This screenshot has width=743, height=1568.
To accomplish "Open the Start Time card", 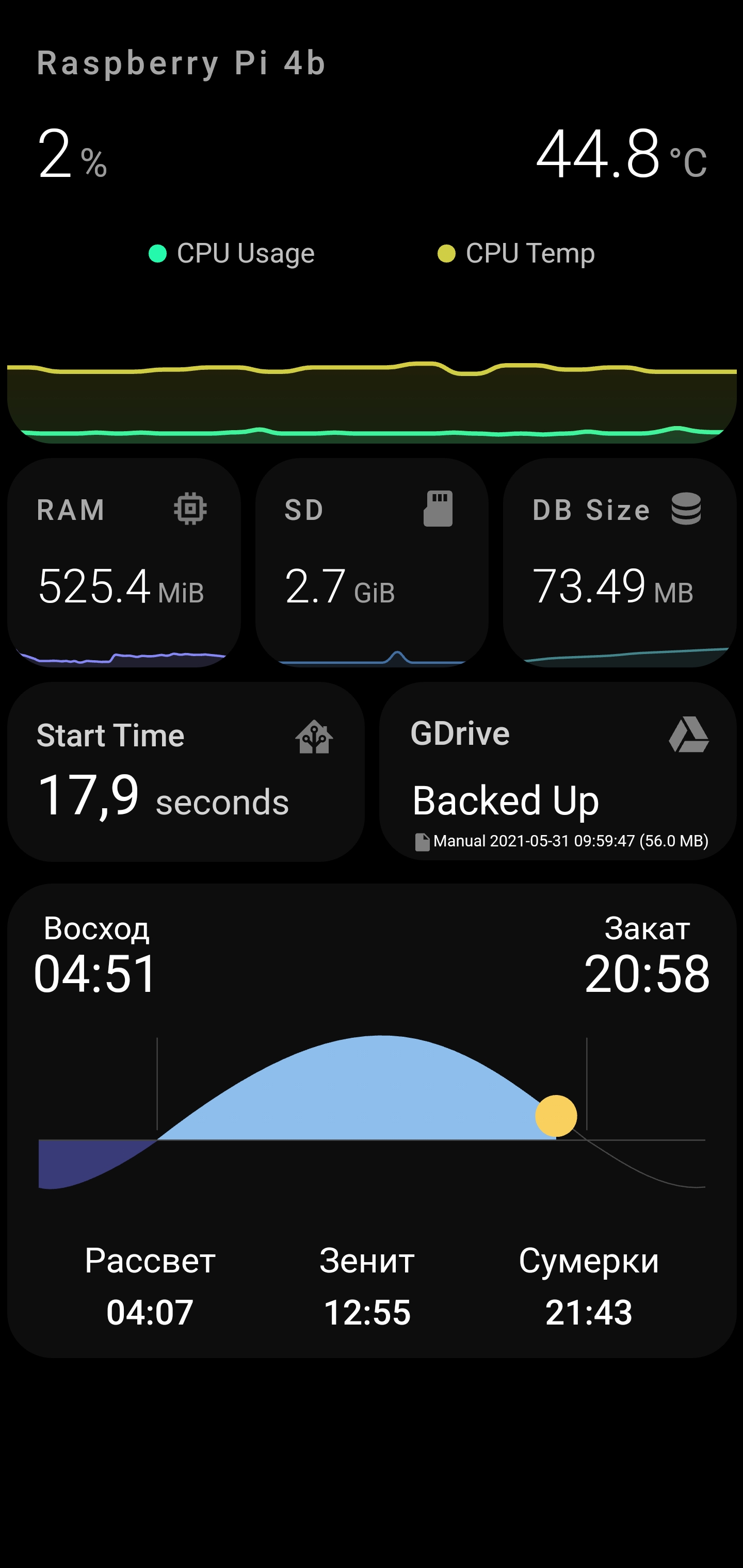I will click(x=186, y=771).
